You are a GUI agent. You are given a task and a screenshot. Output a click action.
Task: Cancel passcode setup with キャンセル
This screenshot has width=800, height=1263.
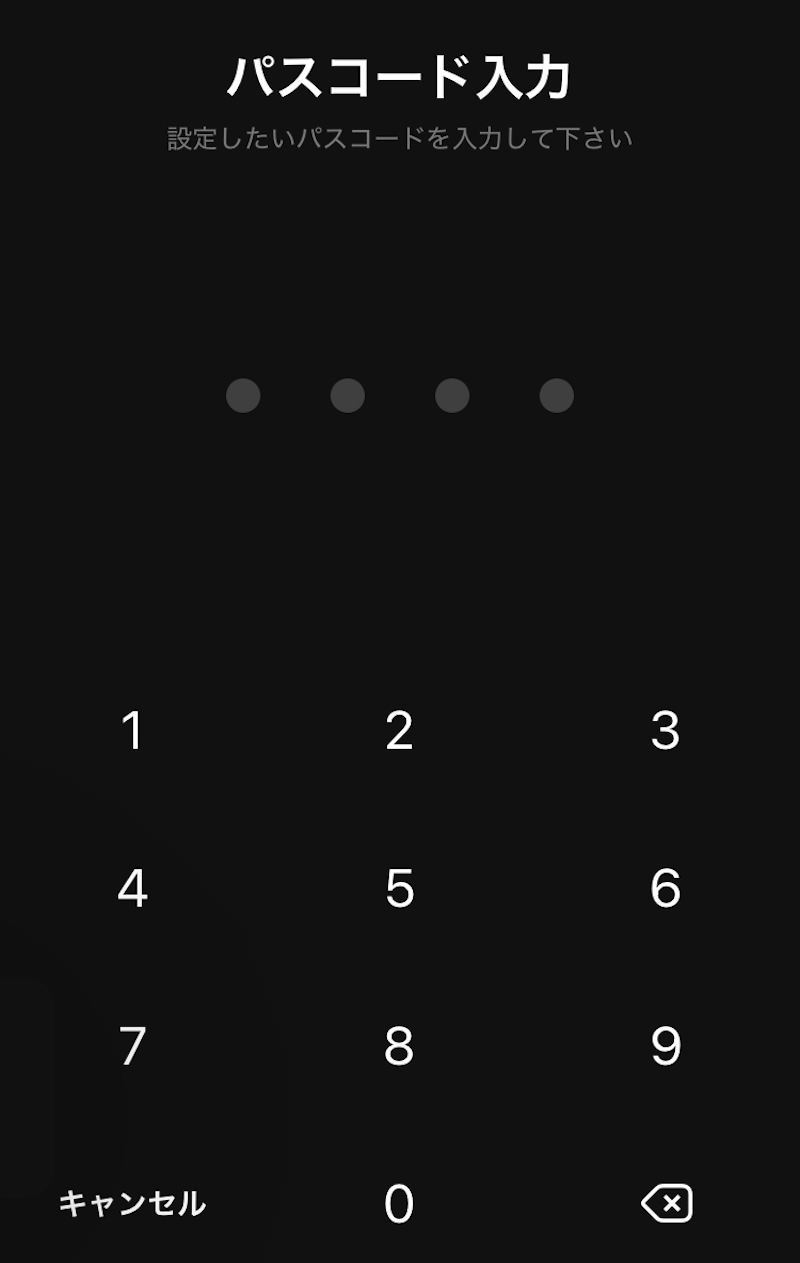[132, 1204]
